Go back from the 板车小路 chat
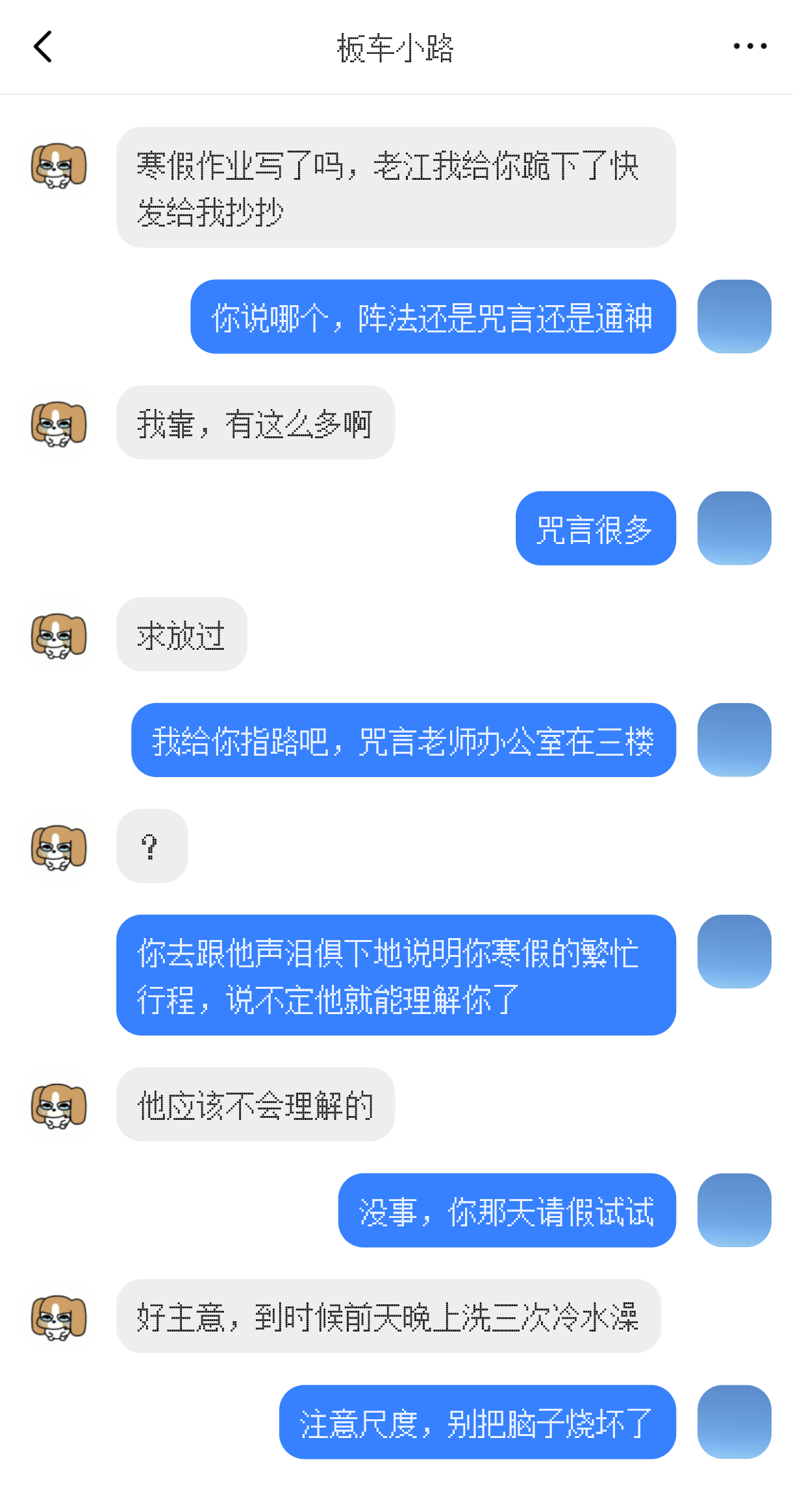The image size is (793, 1512). tap(43, 47)
